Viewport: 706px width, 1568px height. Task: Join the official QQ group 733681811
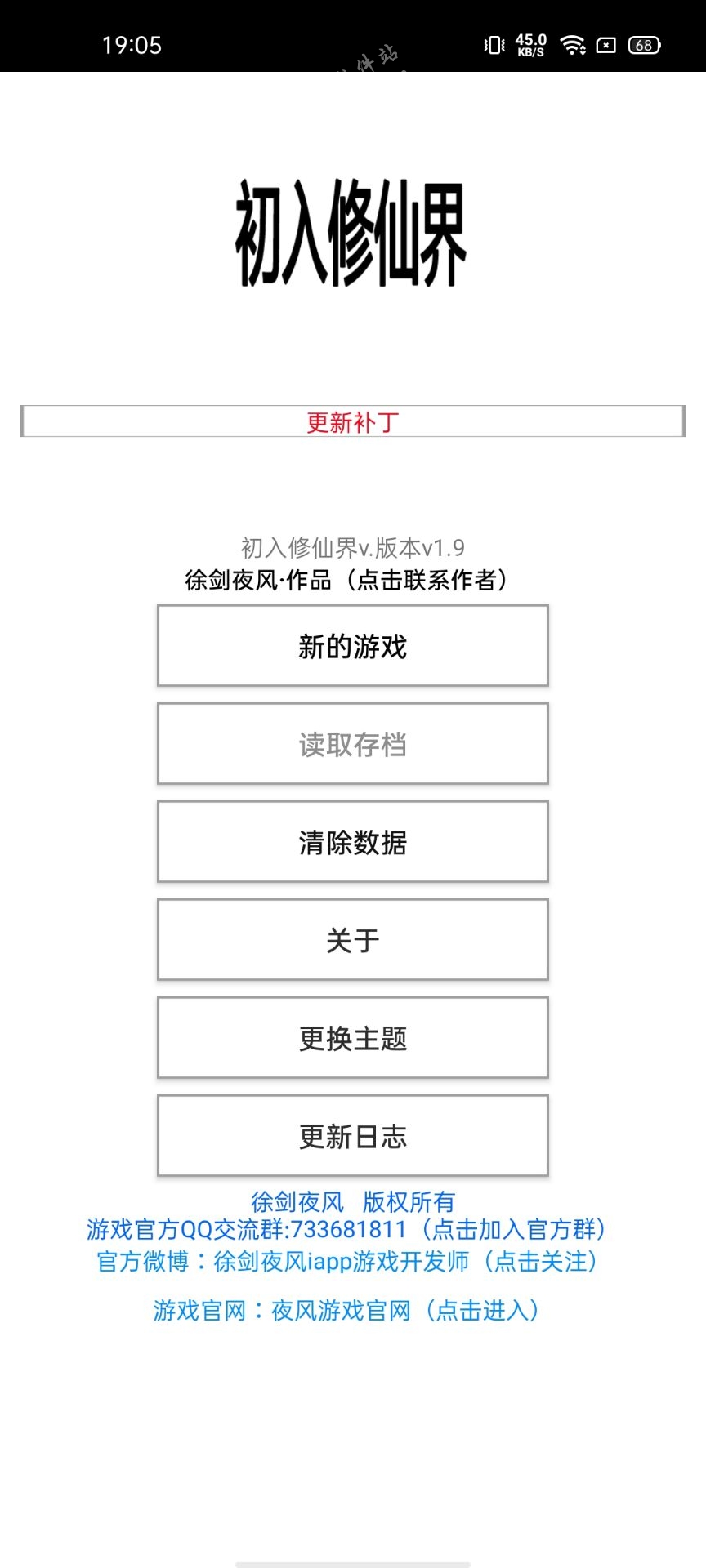348,1229
